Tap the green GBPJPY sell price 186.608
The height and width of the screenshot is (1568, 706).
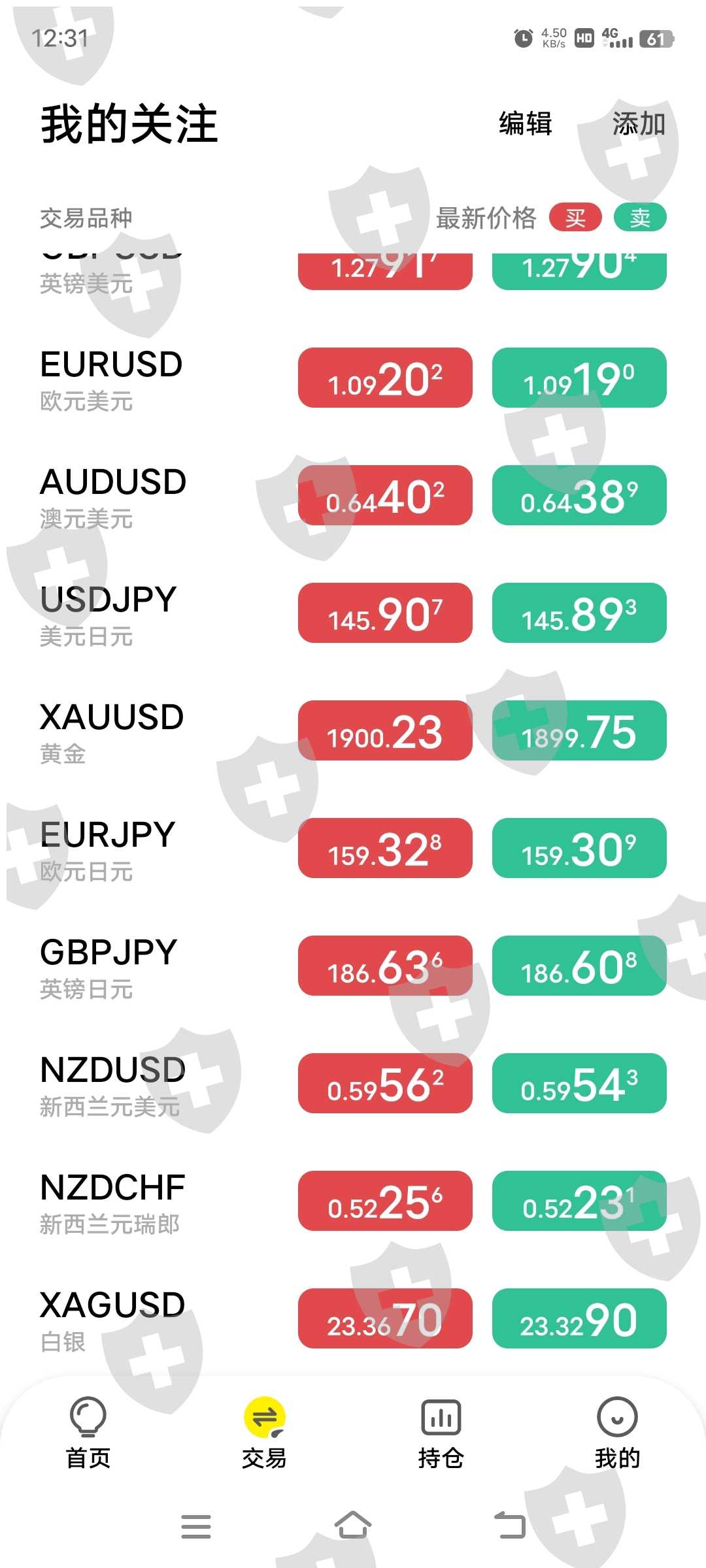coord(579,966)
